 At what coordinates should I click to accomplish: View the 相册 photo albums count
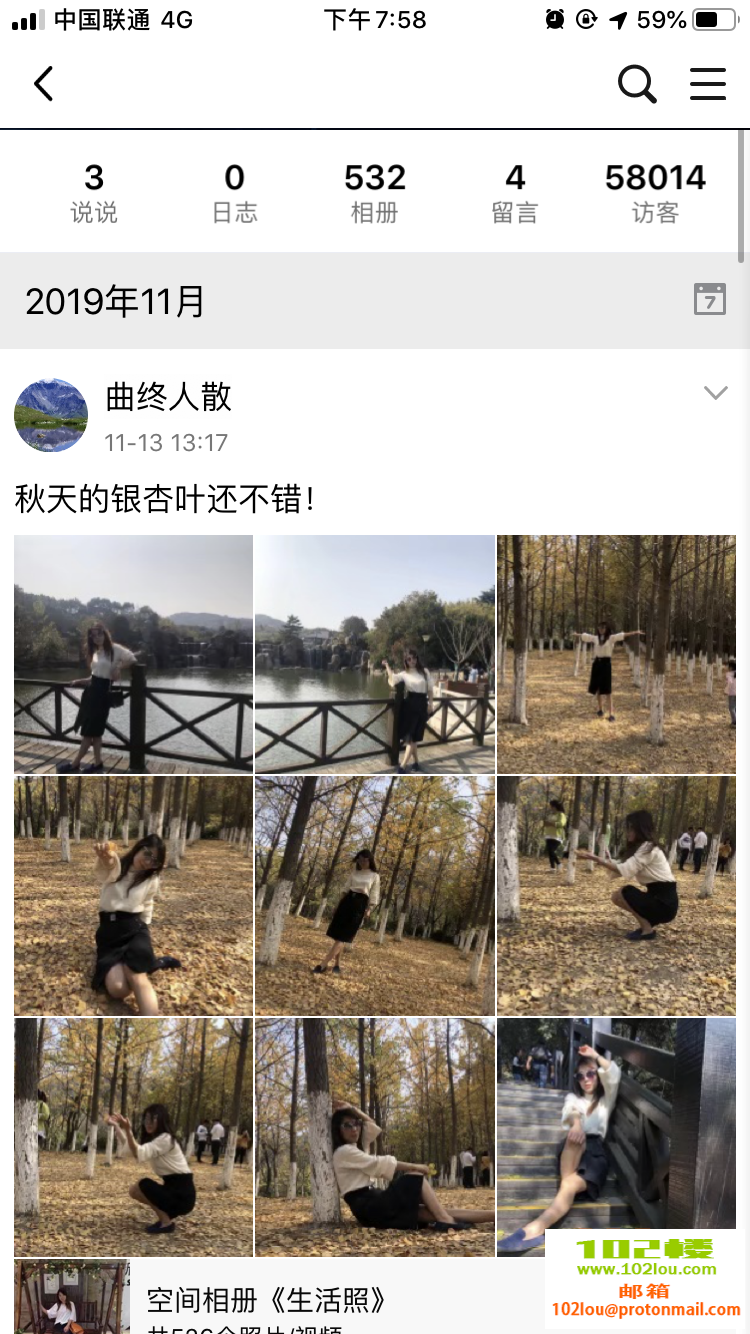(374, 190)
